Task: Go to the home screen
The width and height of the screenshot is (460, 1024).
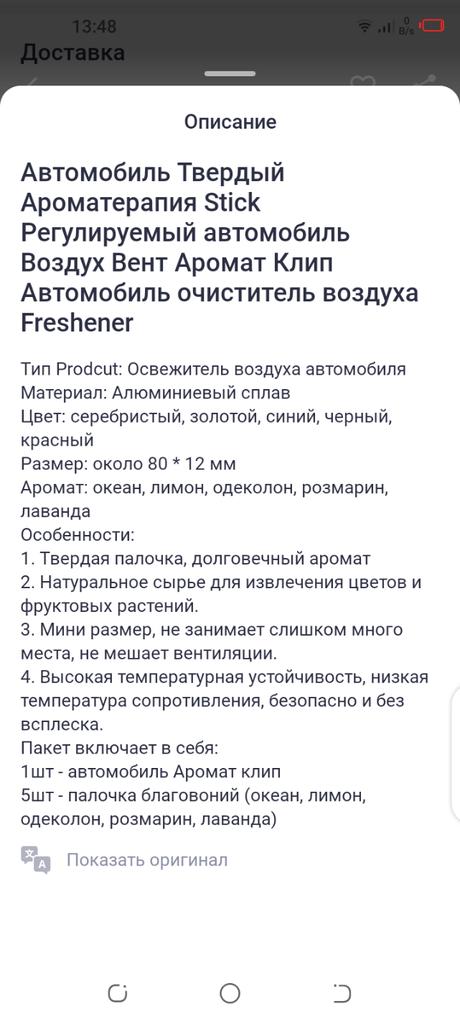Action: coord(230,993)
